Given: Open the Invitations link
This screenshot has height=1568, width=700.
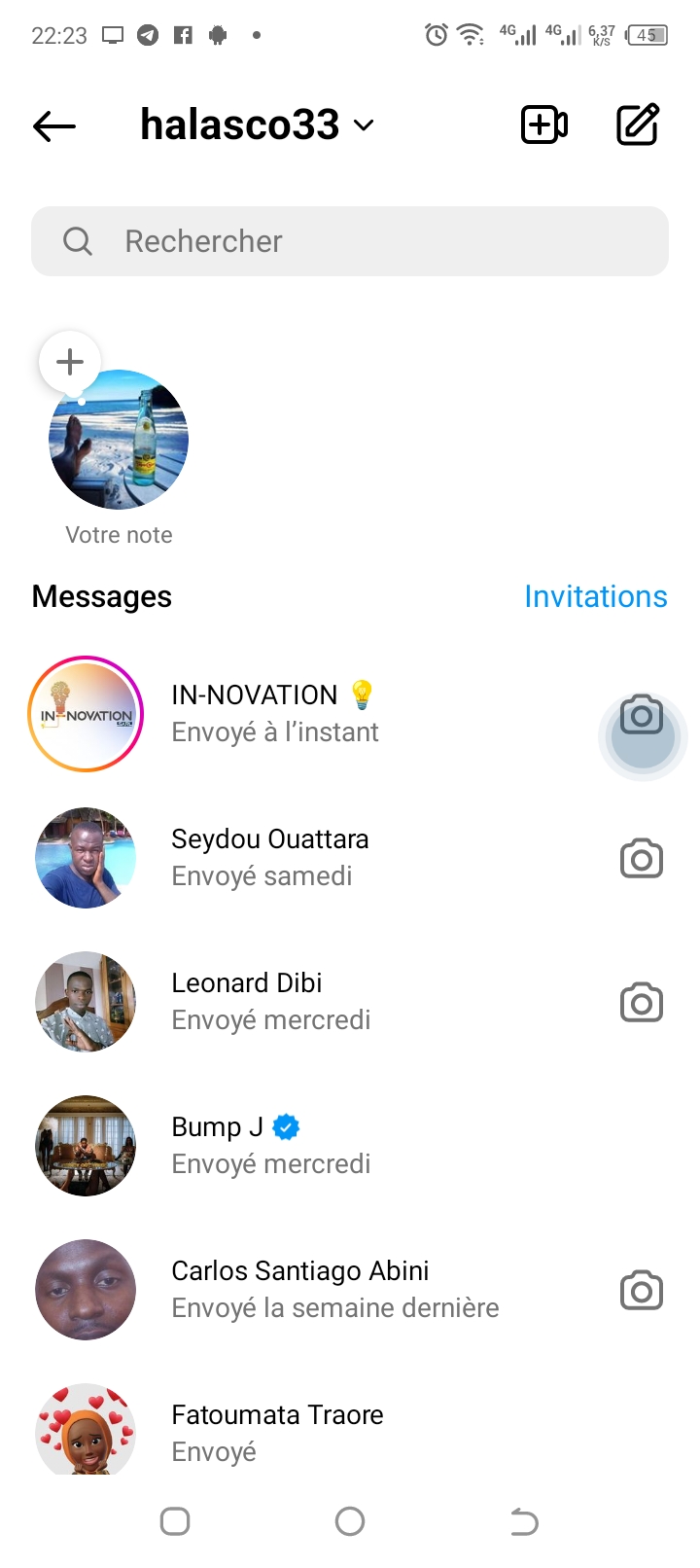Looking at the screenshot, I should [595, 596].
